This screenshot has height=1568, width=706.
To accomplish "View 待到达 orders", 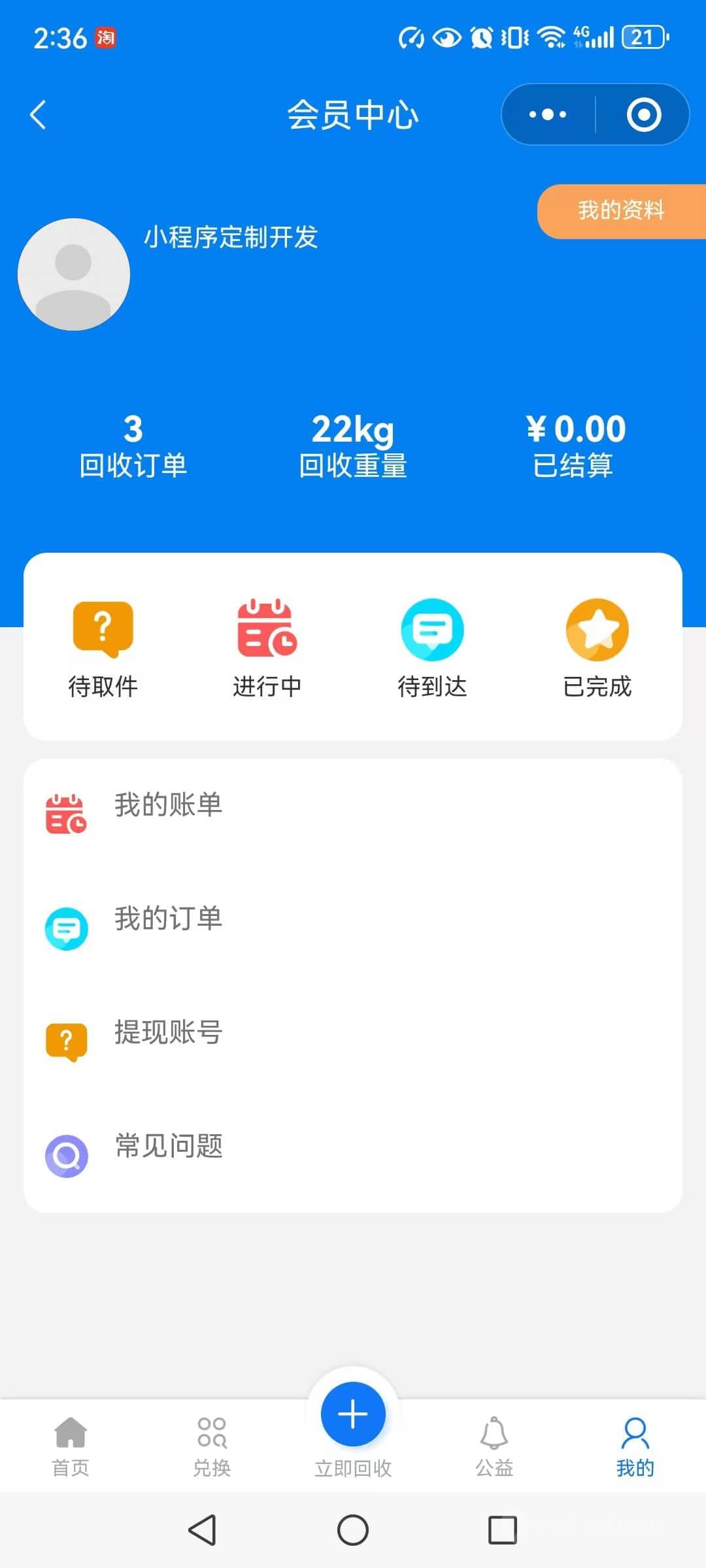I will [432, 647].
